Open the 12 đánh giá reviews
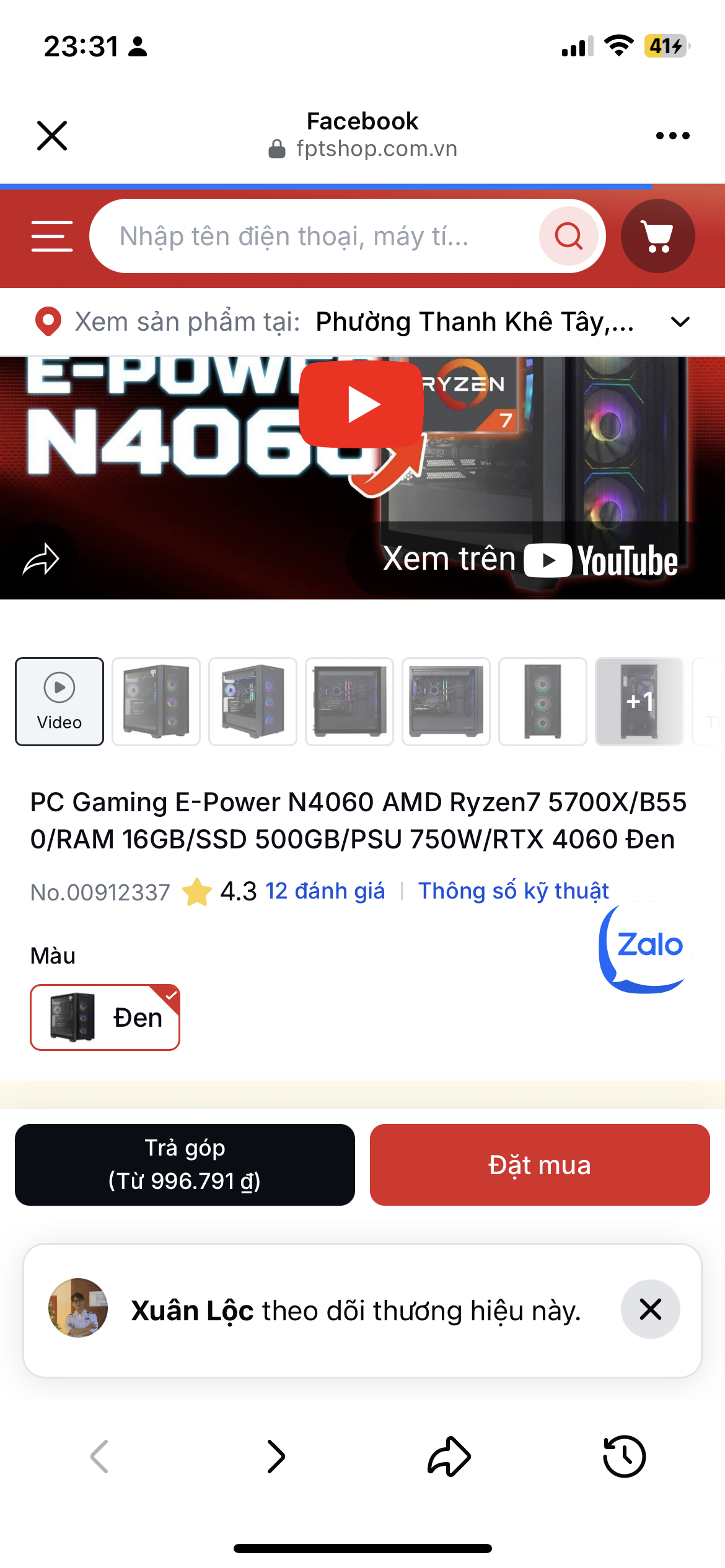 [x=325, y=891]
